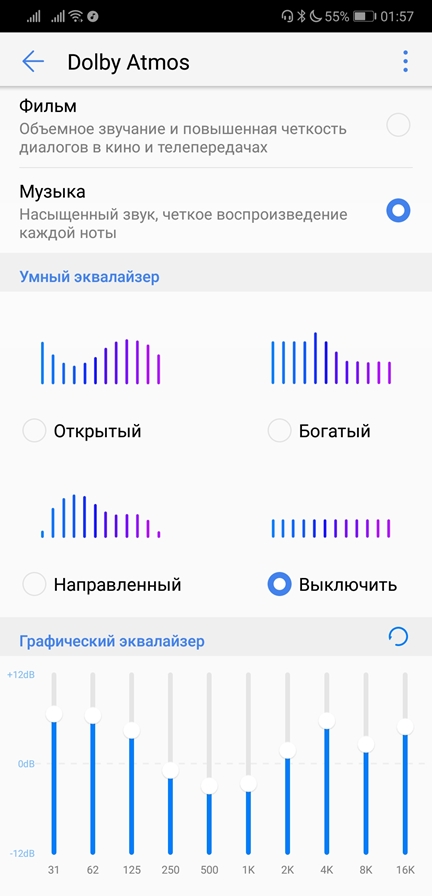Image resolution: width=432 pixels, height=896 pixels.
Task: Go back from Dolby Atmos
Action: (33, 61)
